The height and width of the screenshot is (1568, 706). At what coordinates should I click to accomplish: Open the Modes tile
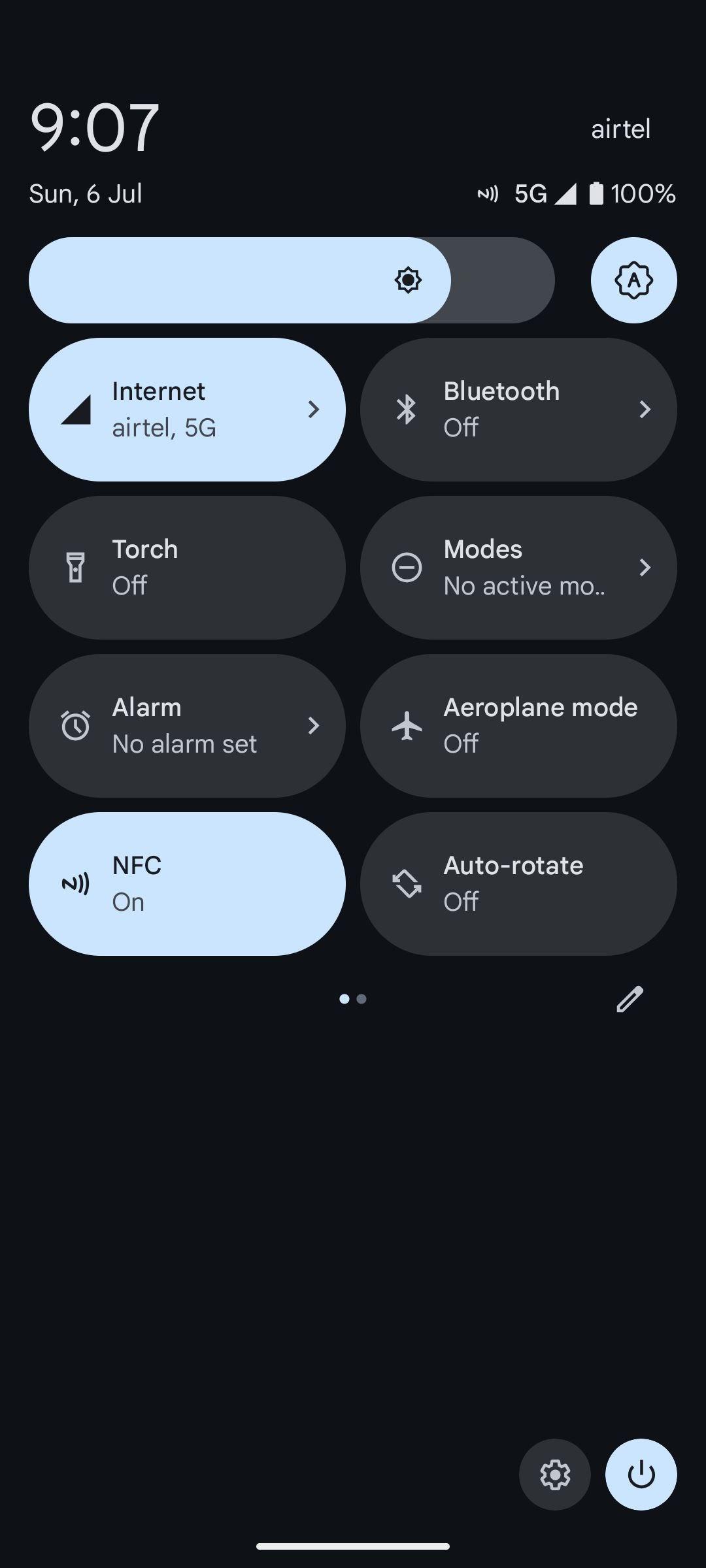(518, 568)
